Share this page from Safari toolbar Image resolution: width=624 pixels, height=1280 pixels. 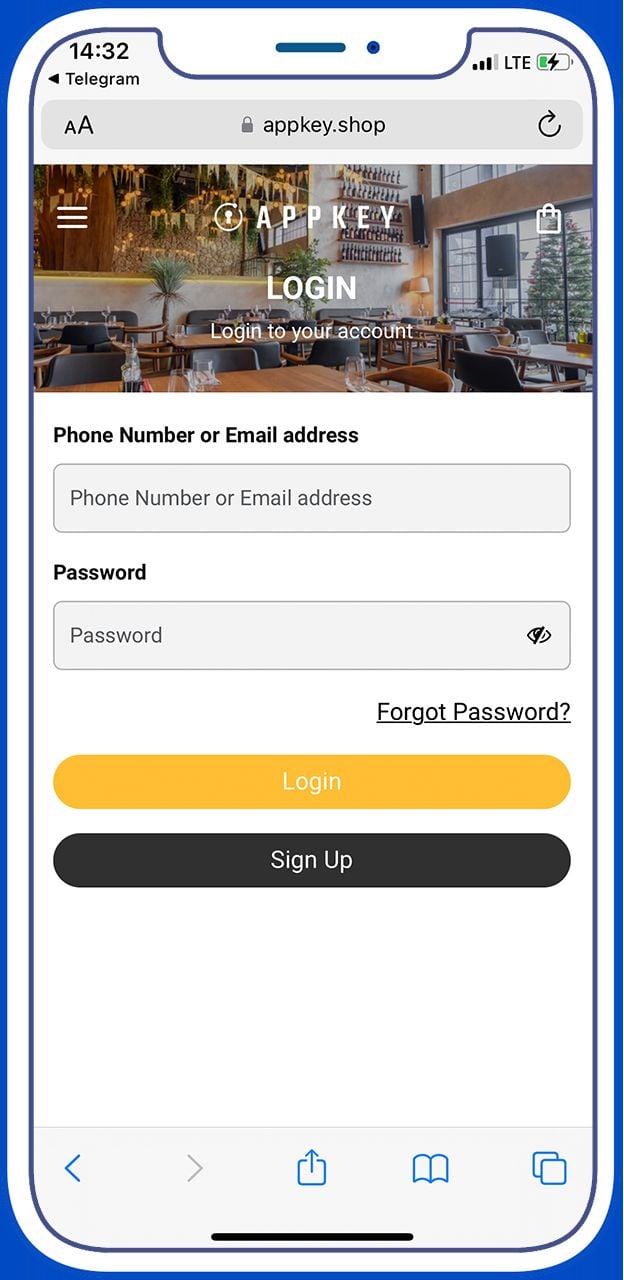click(x=312, y=1167)
